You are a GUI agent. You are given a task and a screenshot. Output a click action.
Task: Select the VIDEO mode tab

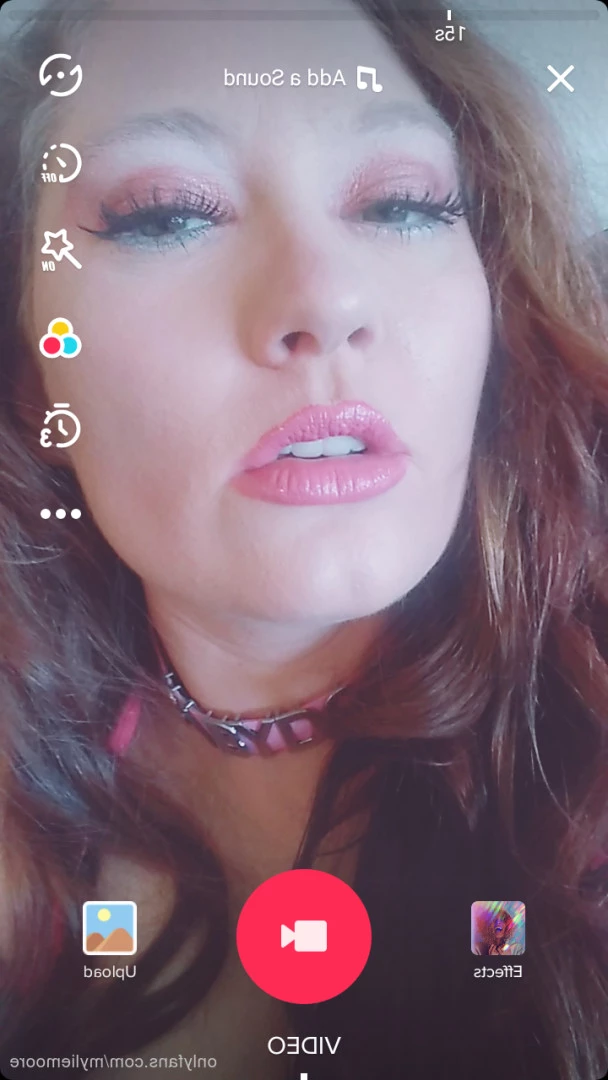[x=304, y=1046]
